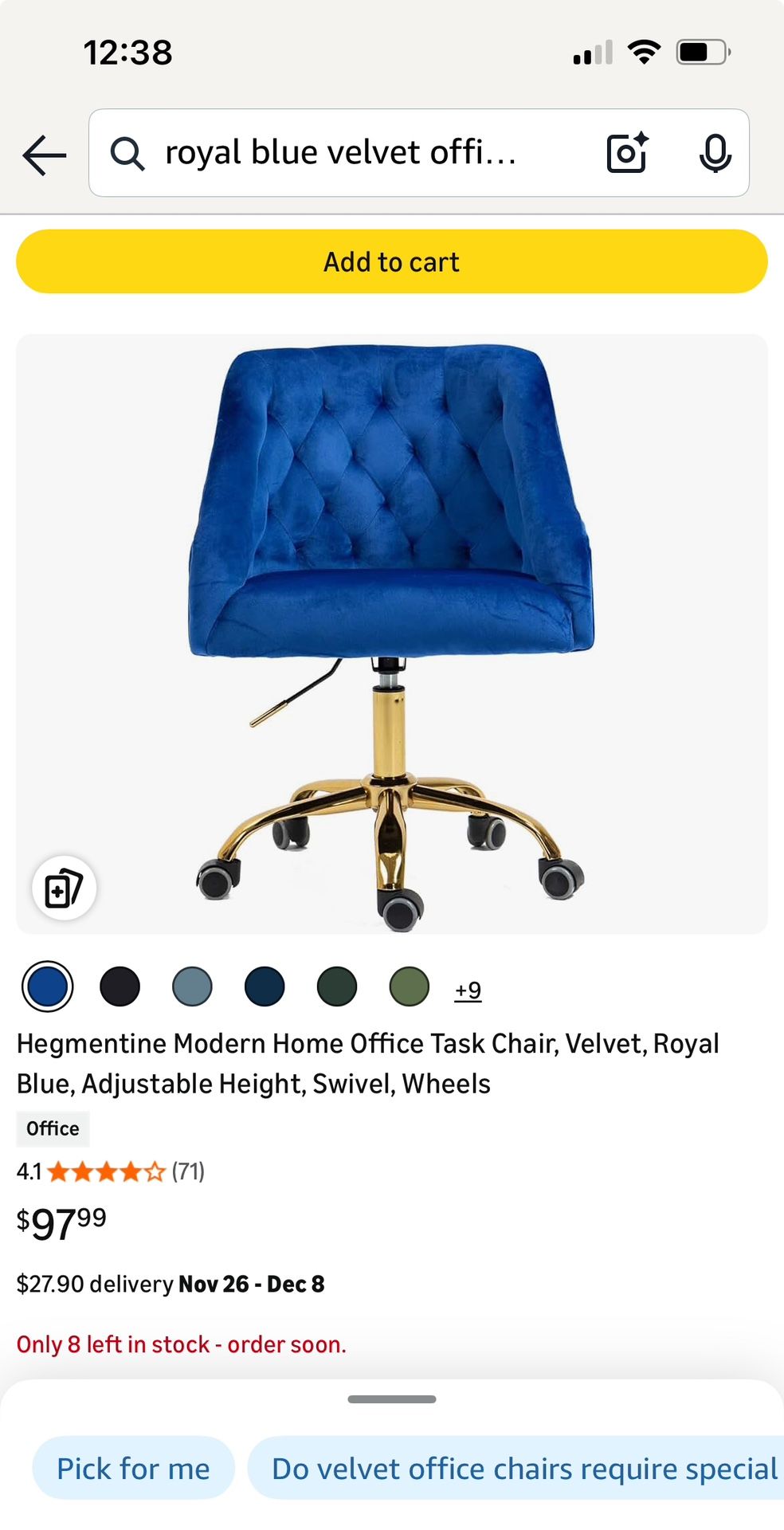Expand the bottom sheet handle
The width and height of the screenshot is (784, 1530).
(392, 1399)
